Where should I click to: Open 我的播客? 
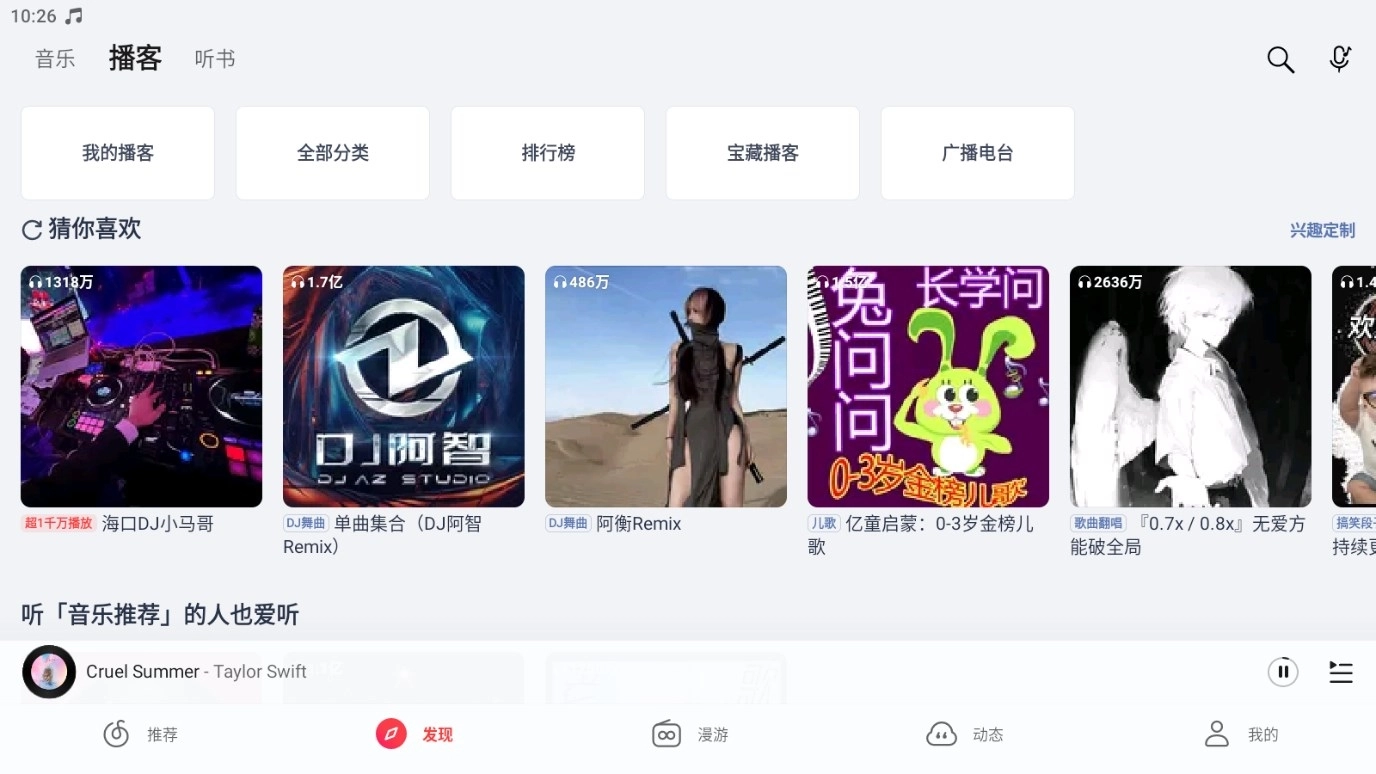point(118,153)
